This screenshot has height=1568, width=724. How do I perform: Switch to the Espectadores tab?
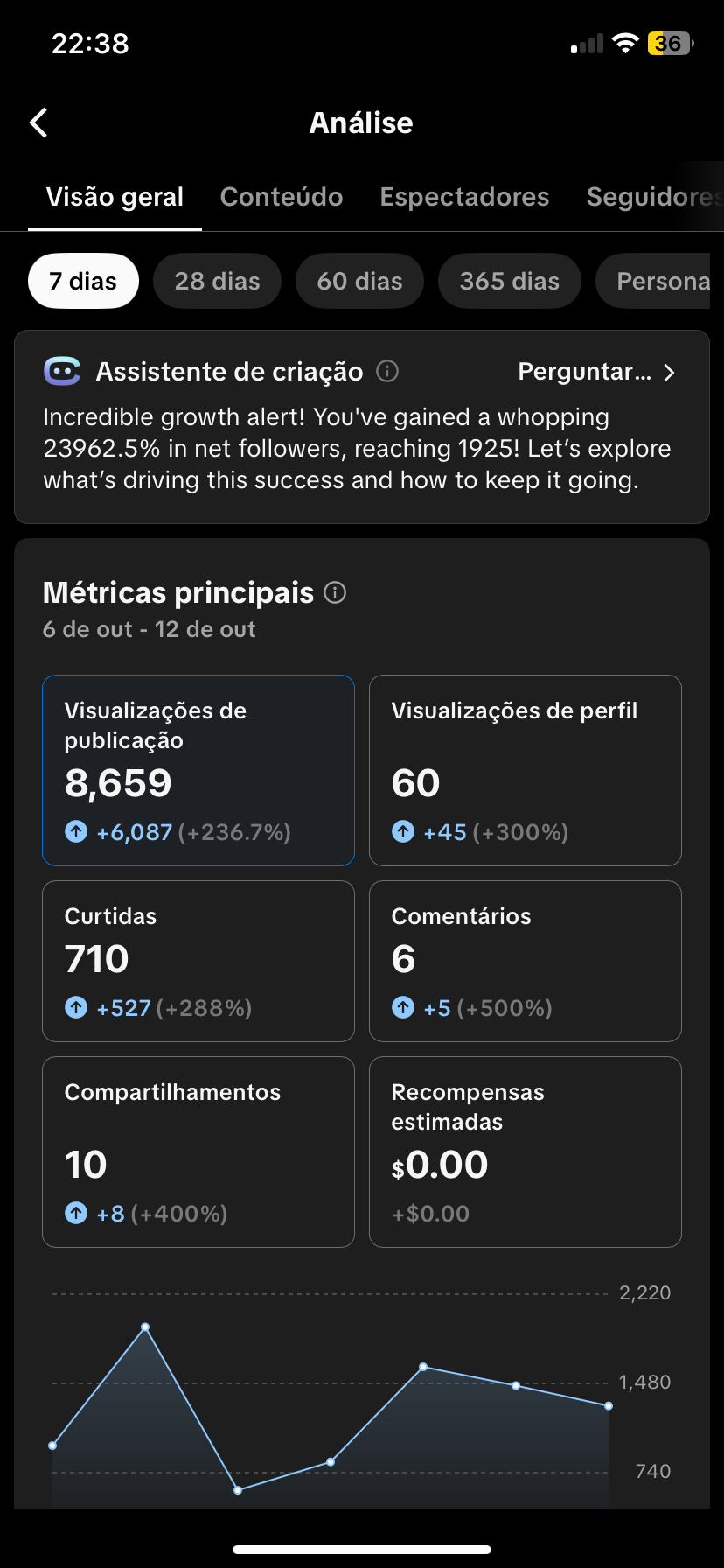tap(464, 197)
